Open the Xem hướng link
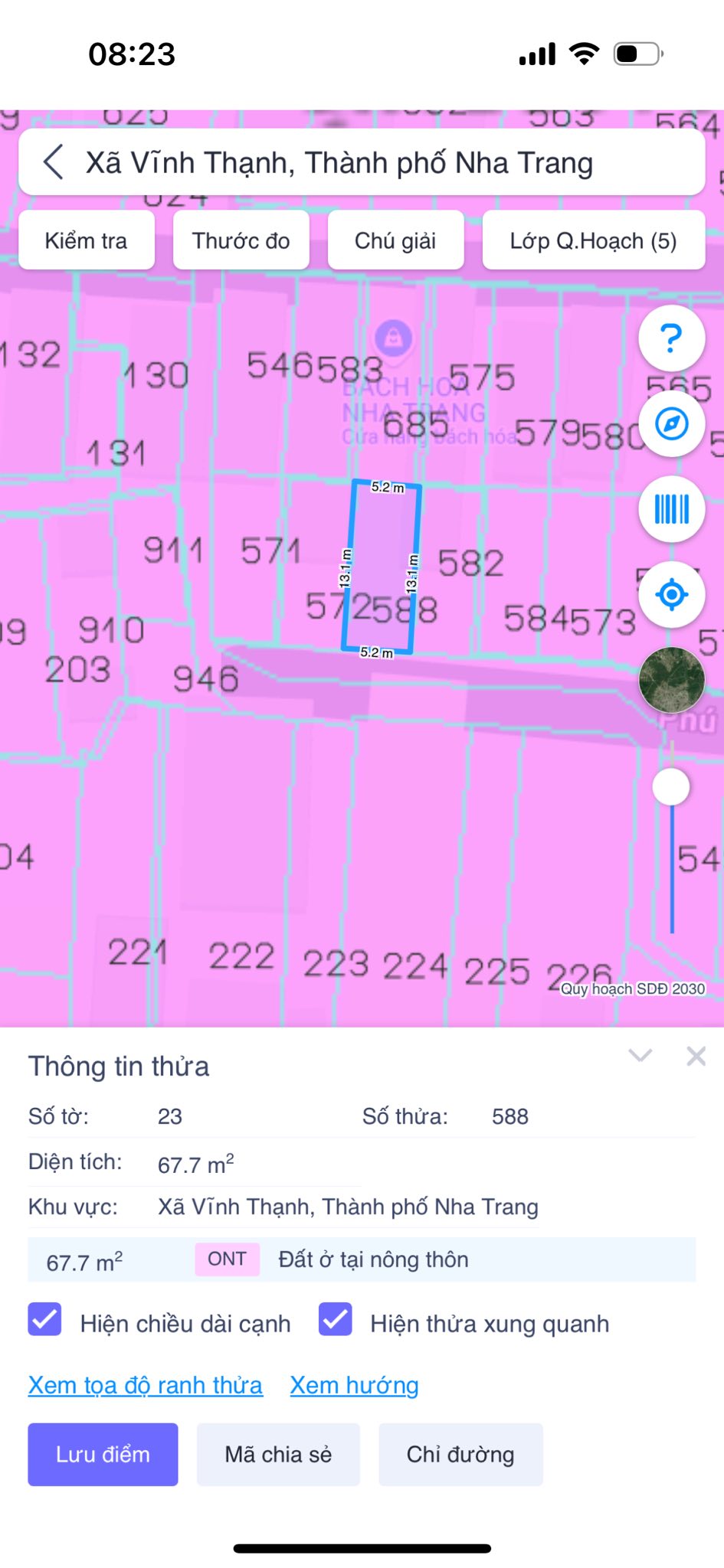Image resolution: width=724 pixels, height=1568 pixels. click(x=354, y=1385)
